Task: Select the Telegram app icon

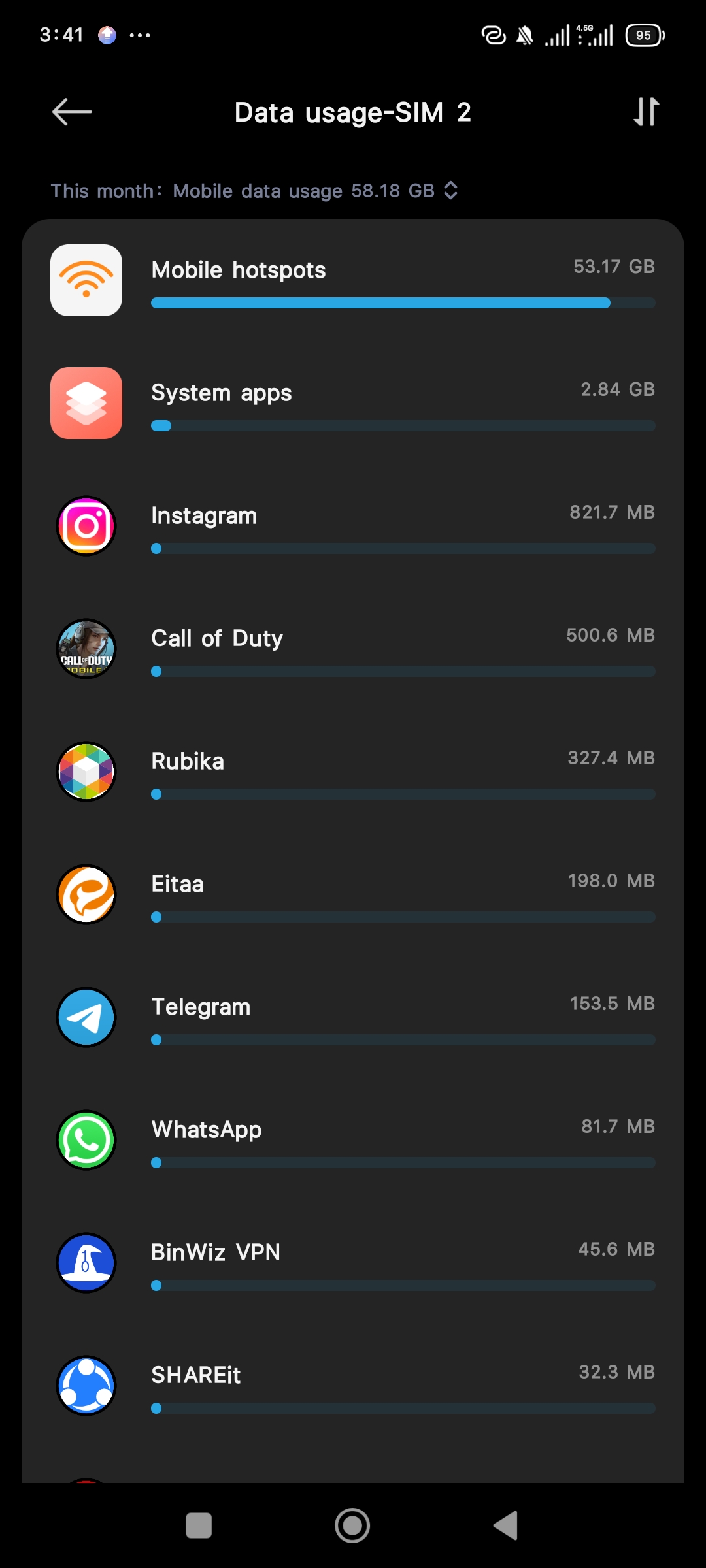Action: [x=86, y=1017]
